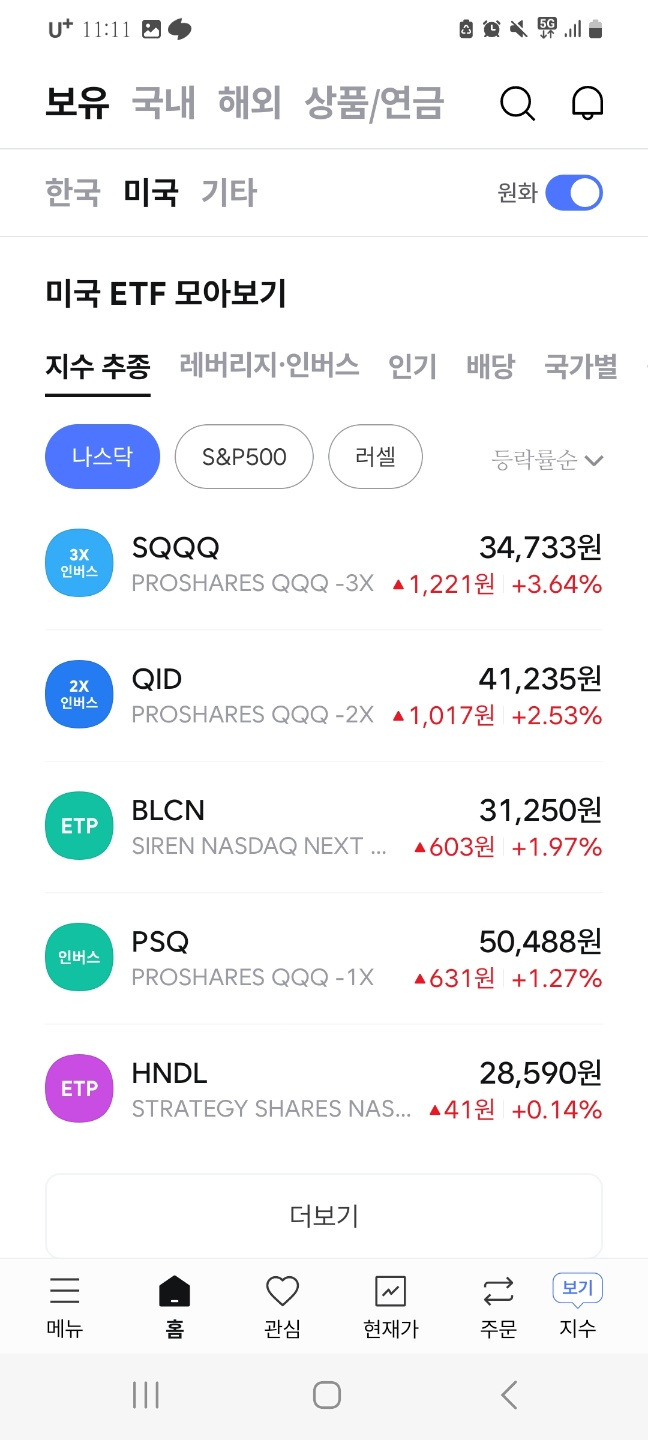This screenshot has width=648, height=1440.
Task: Switch to the 해외 top tab
Action: [x=250, y=103]
